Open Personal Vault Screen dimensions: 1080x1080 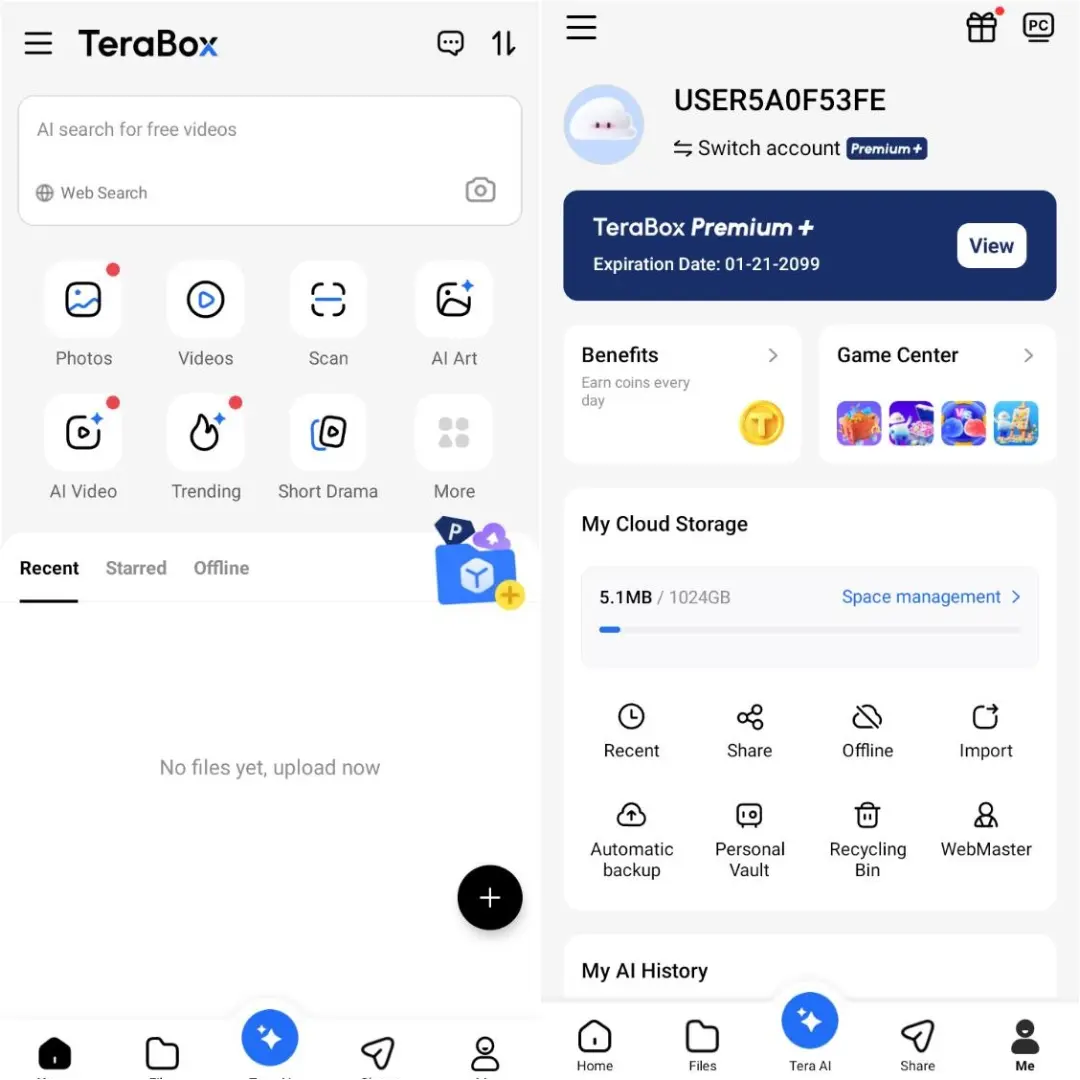pos(749,840)
